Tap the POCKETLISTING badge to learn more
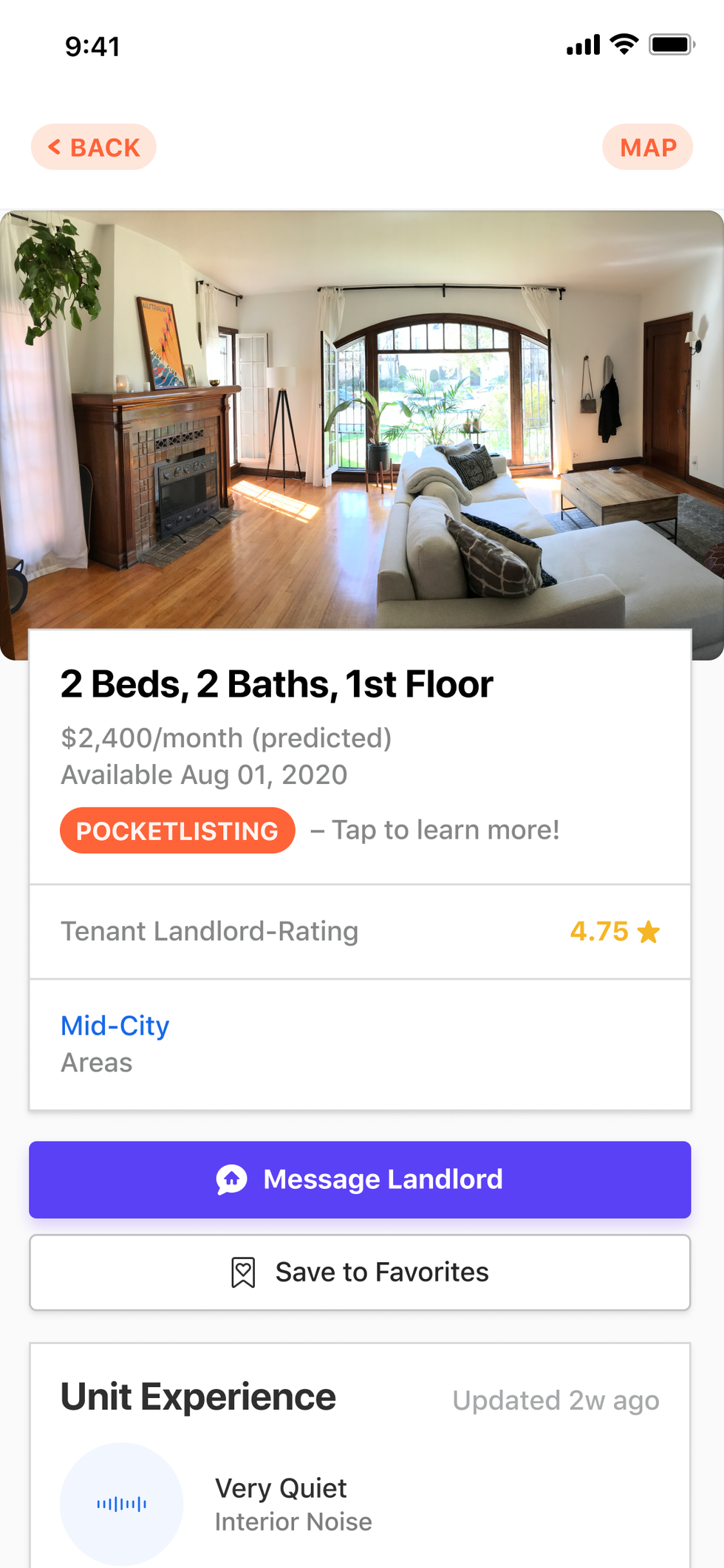724x1568 pixels. pos(177,831)
